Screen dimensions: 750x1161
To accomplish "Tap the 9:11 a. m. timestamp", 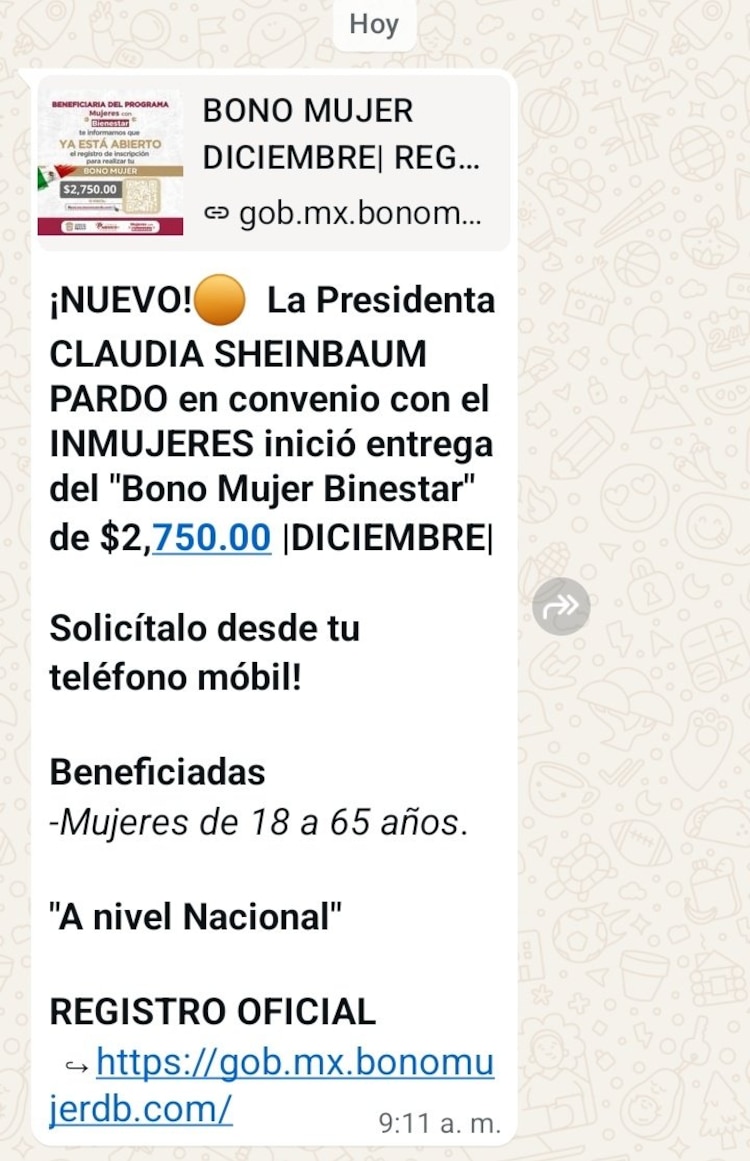I will [440, 1124].
